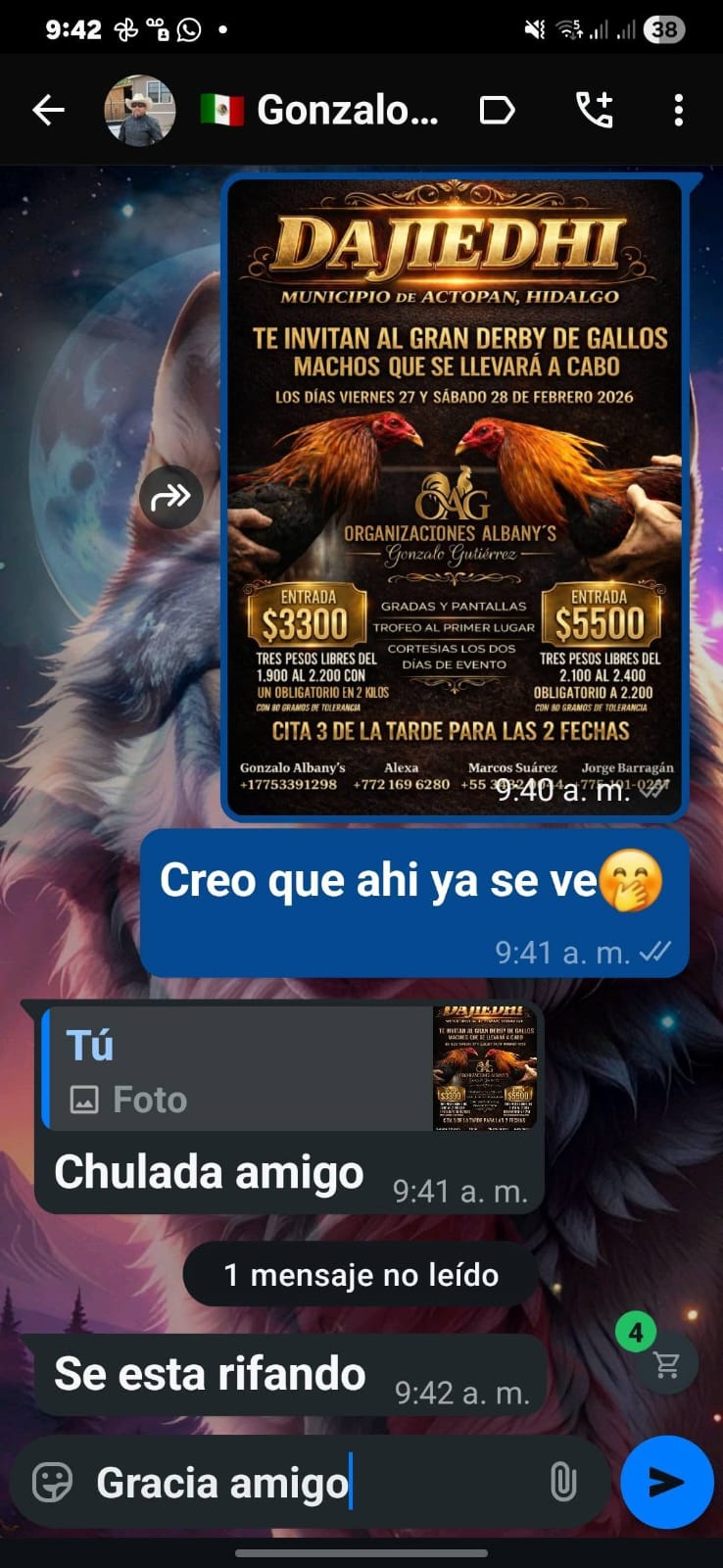The image size is (723, 1568).
Task: Jump to the quoted Foto message
Action: pos(290,1070)
